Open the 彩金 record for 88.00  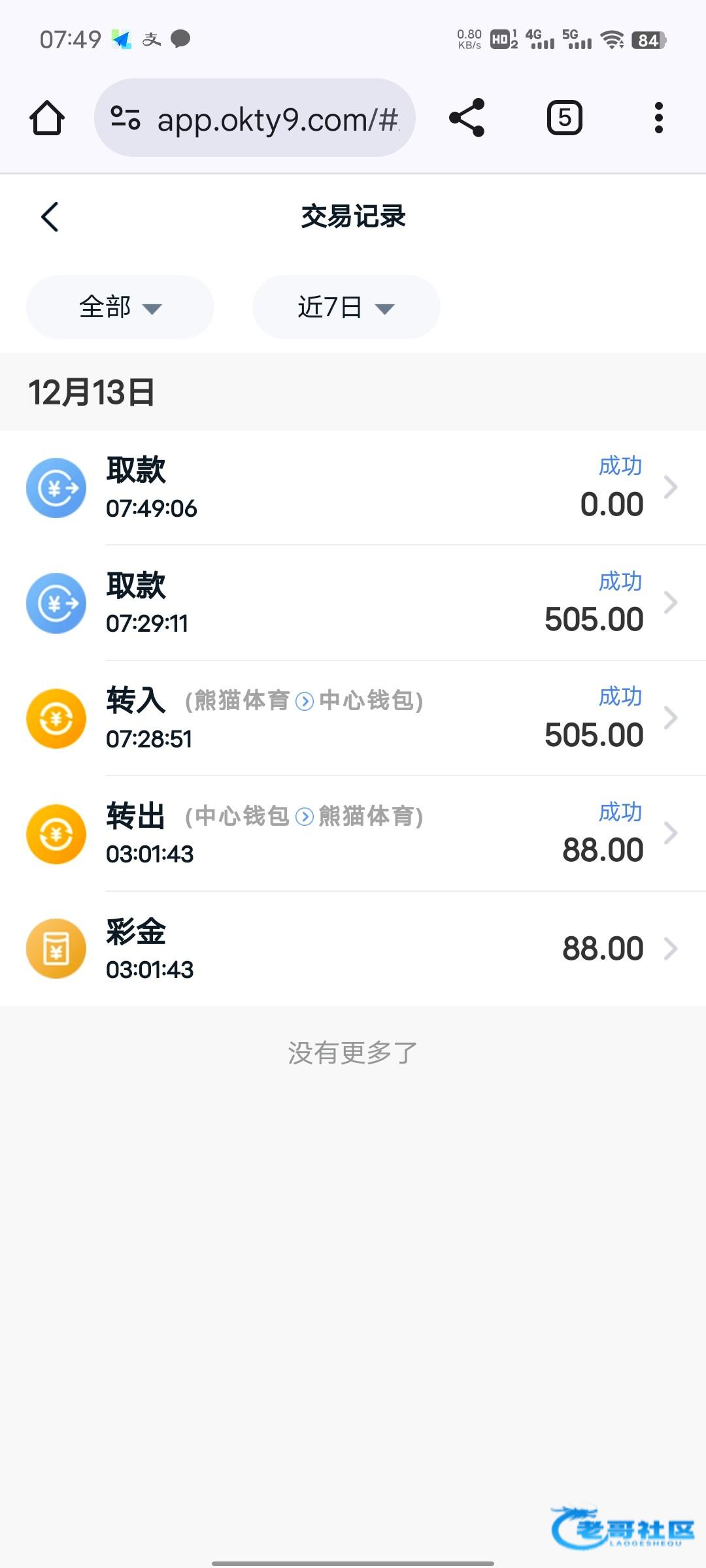353,949
